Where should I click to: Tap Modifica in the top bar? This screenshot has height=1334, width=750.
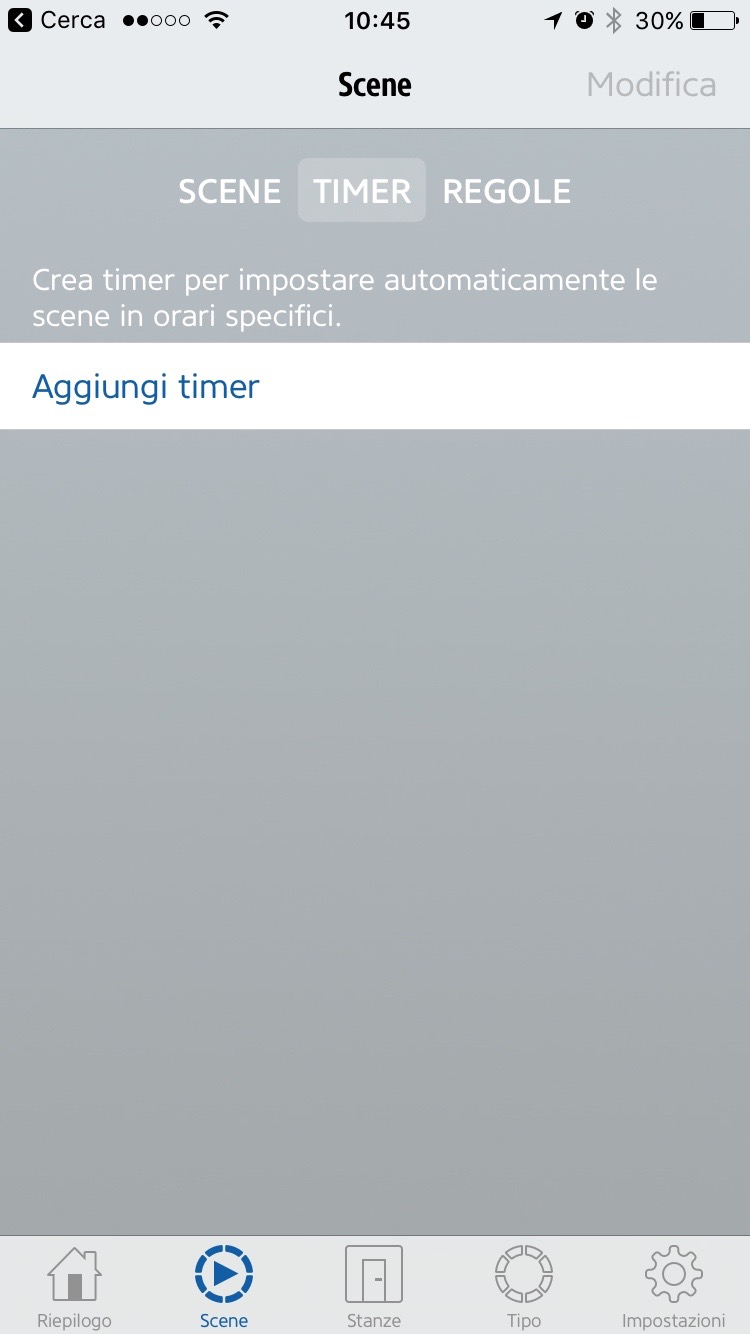coord(651,85)
